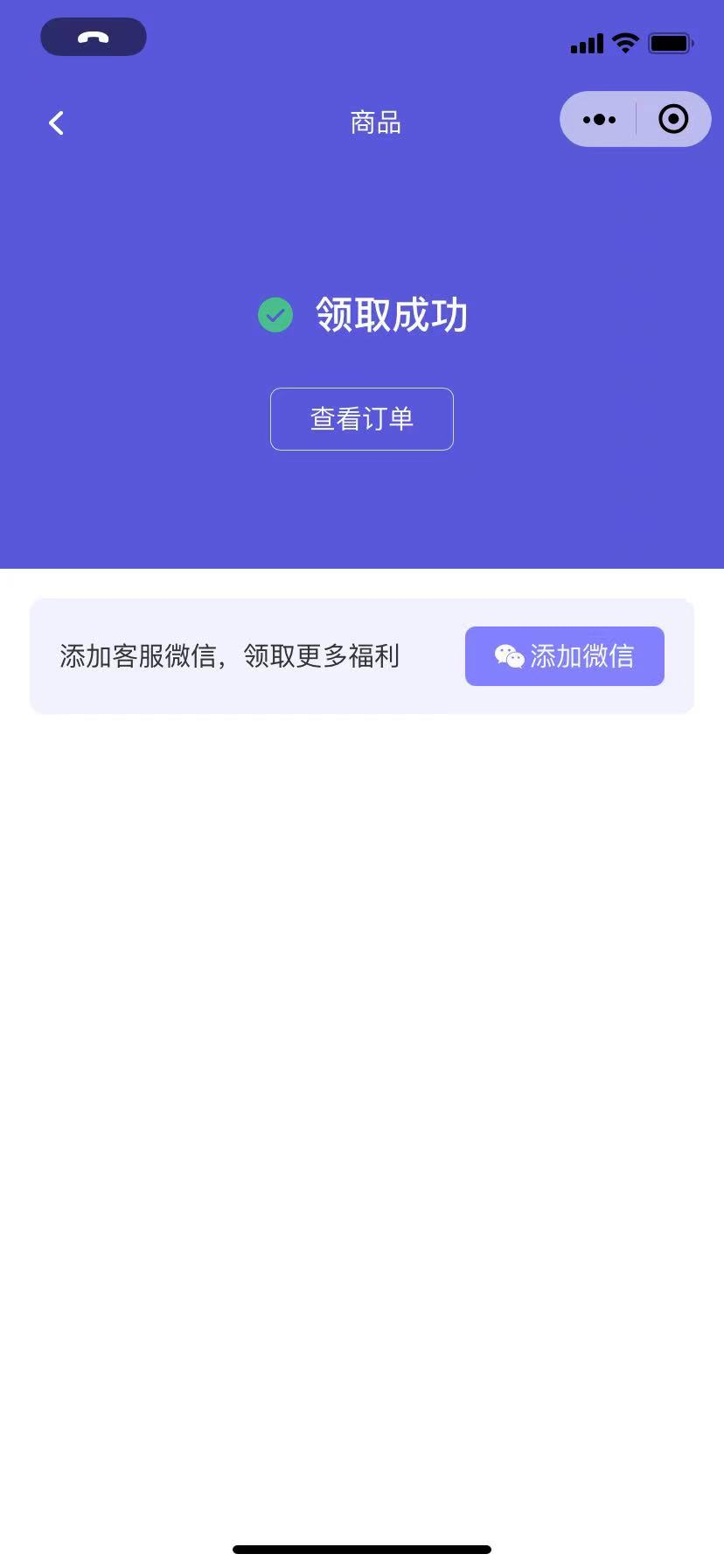Open the mini-program three-dot options menu
The height and width of the screenshot is (1568, 724).
[600, 119]
